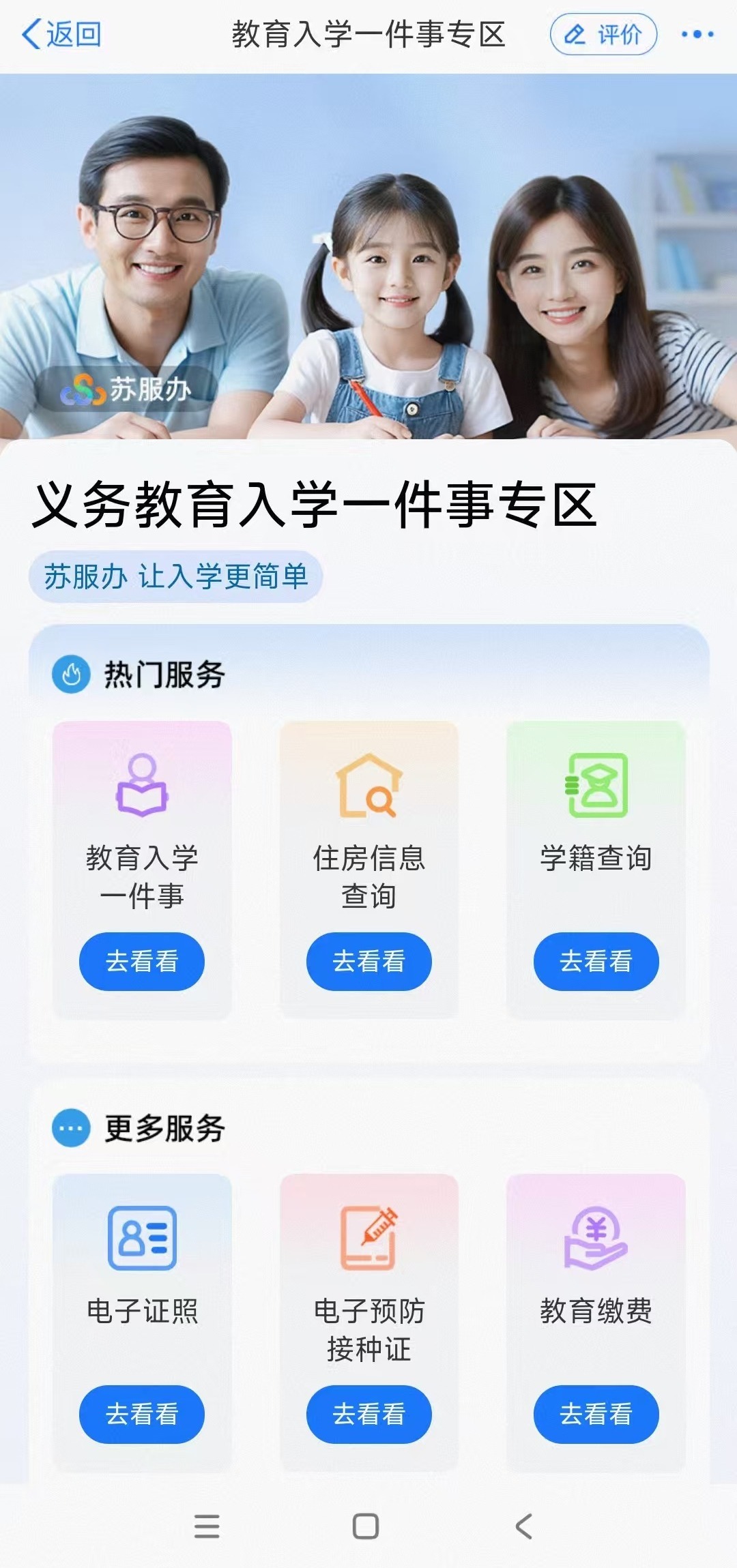
Task: Go to the system home screen
Action: 366,1526
